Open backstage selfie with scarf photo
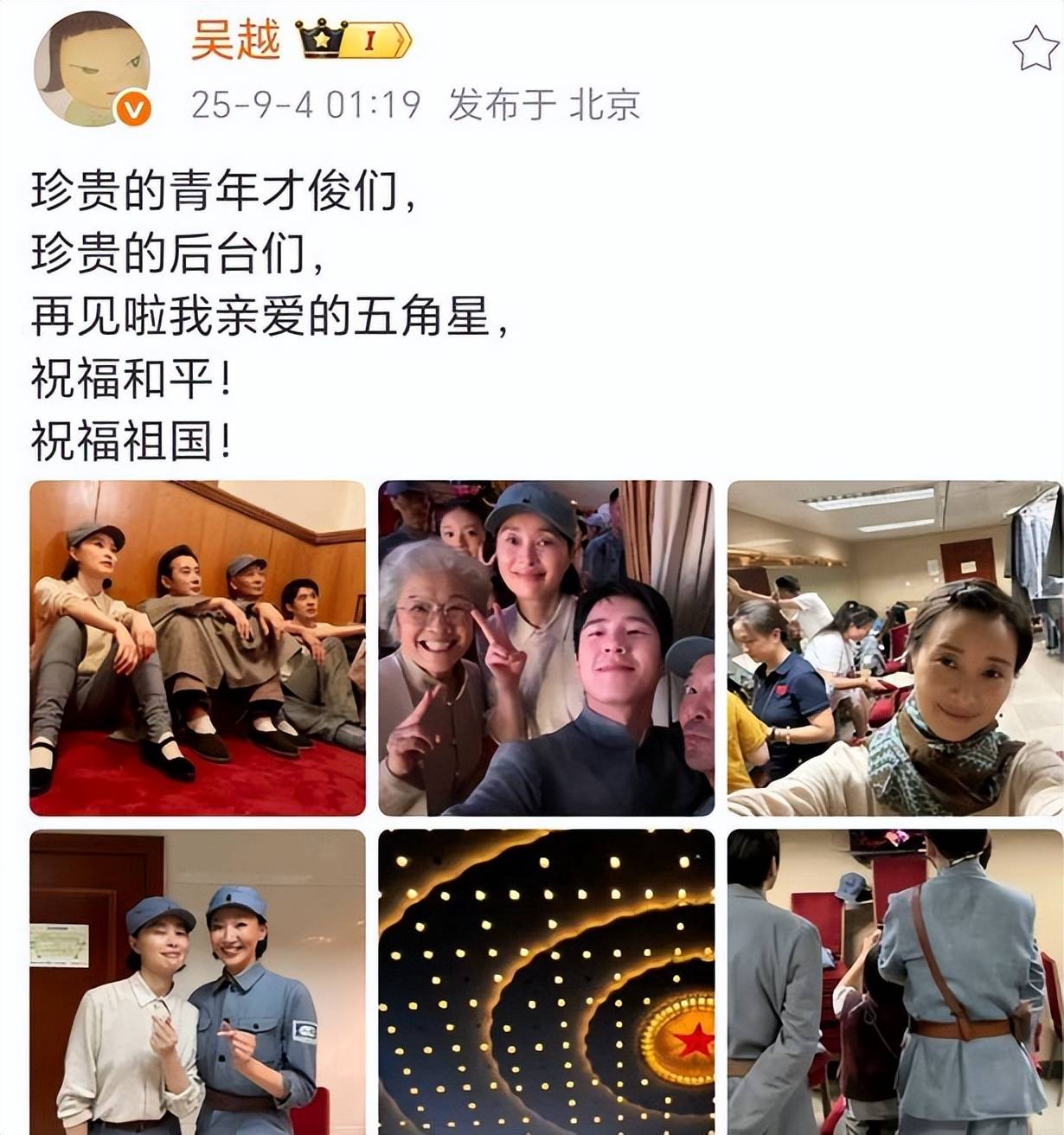 [894, 648]
